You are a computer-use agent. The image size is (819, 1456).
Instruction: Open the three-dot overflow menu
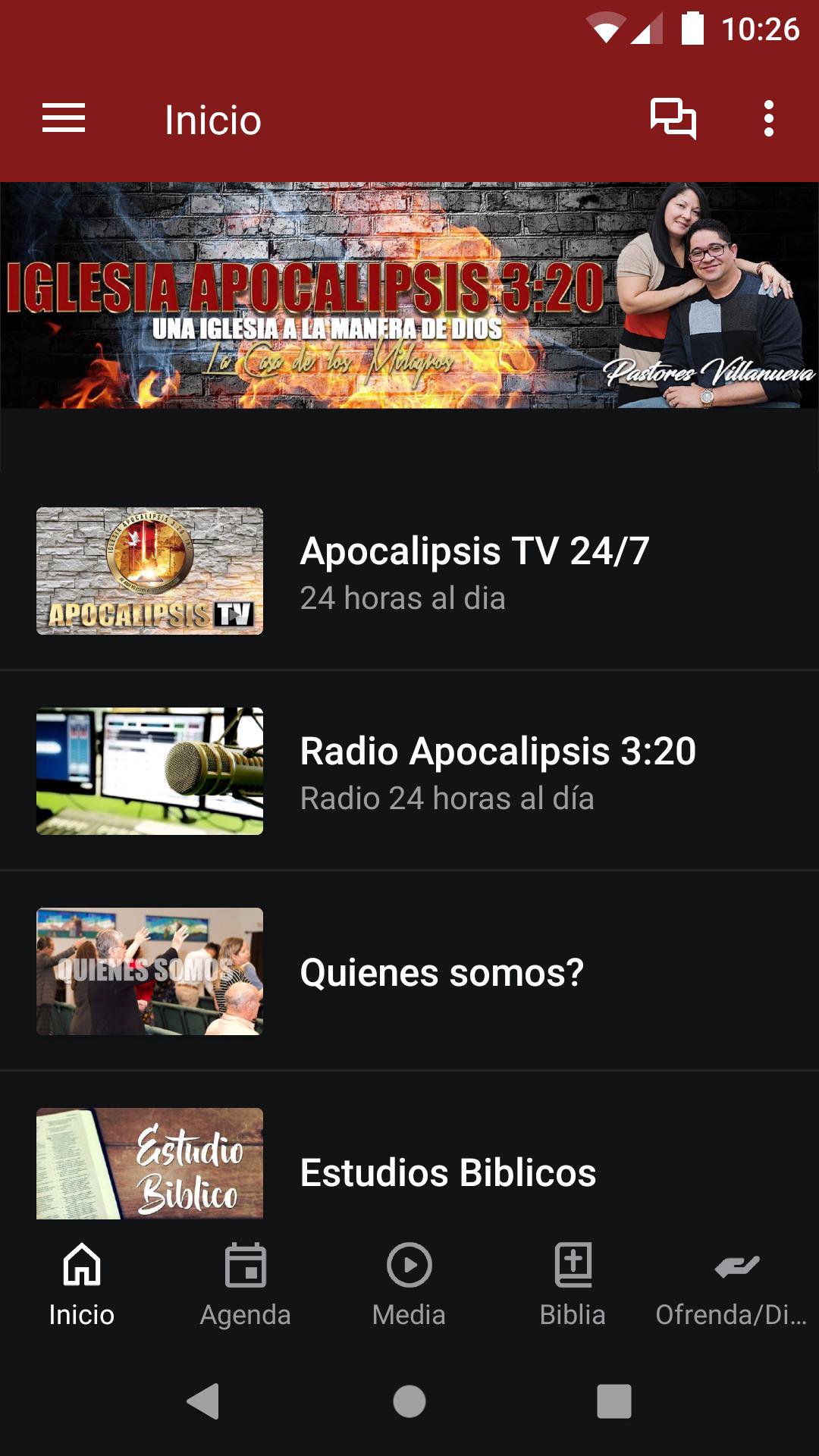(x=768, y=119)
